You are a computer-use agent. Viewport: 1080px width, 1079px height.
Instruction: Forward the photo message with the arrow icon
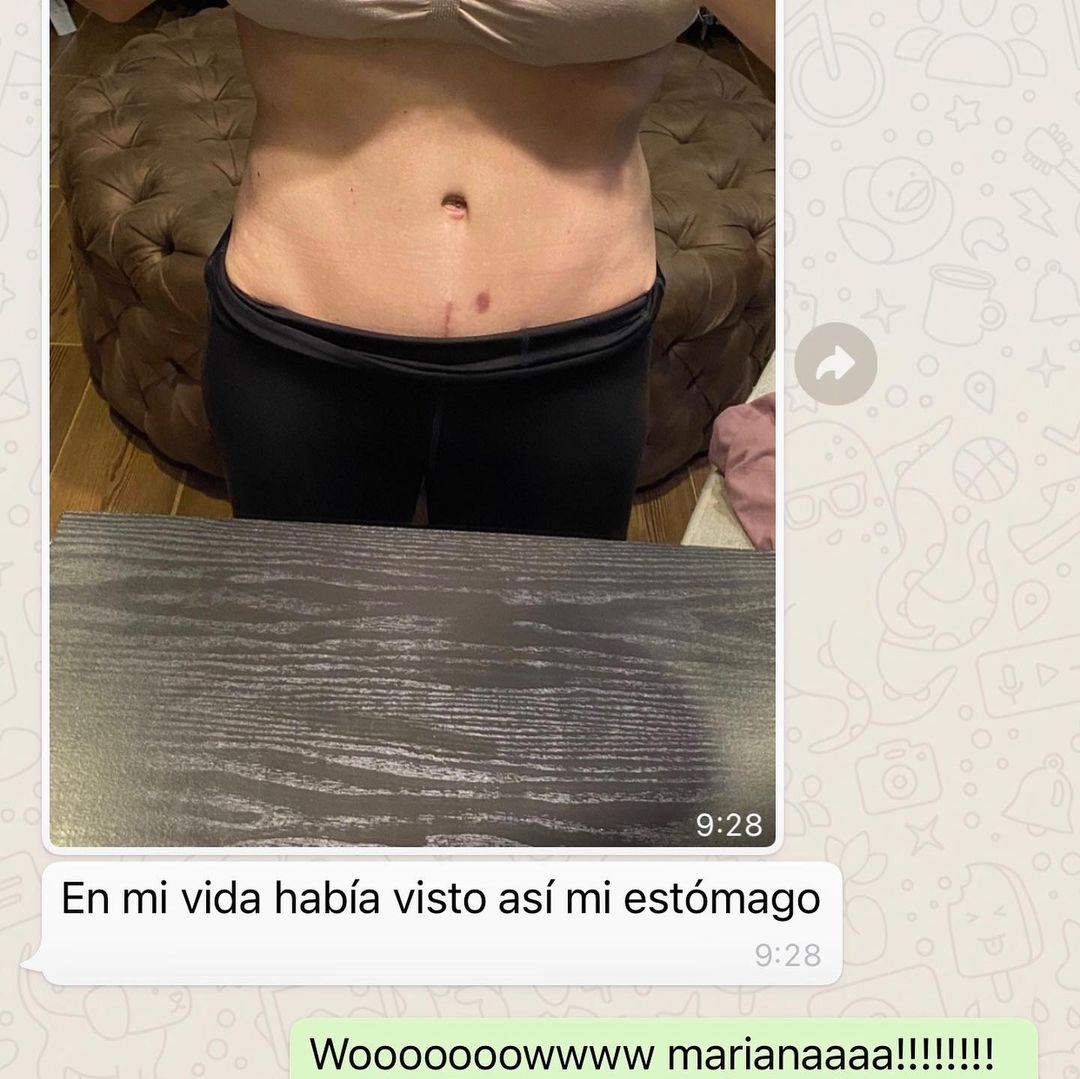tap(835, 364)
